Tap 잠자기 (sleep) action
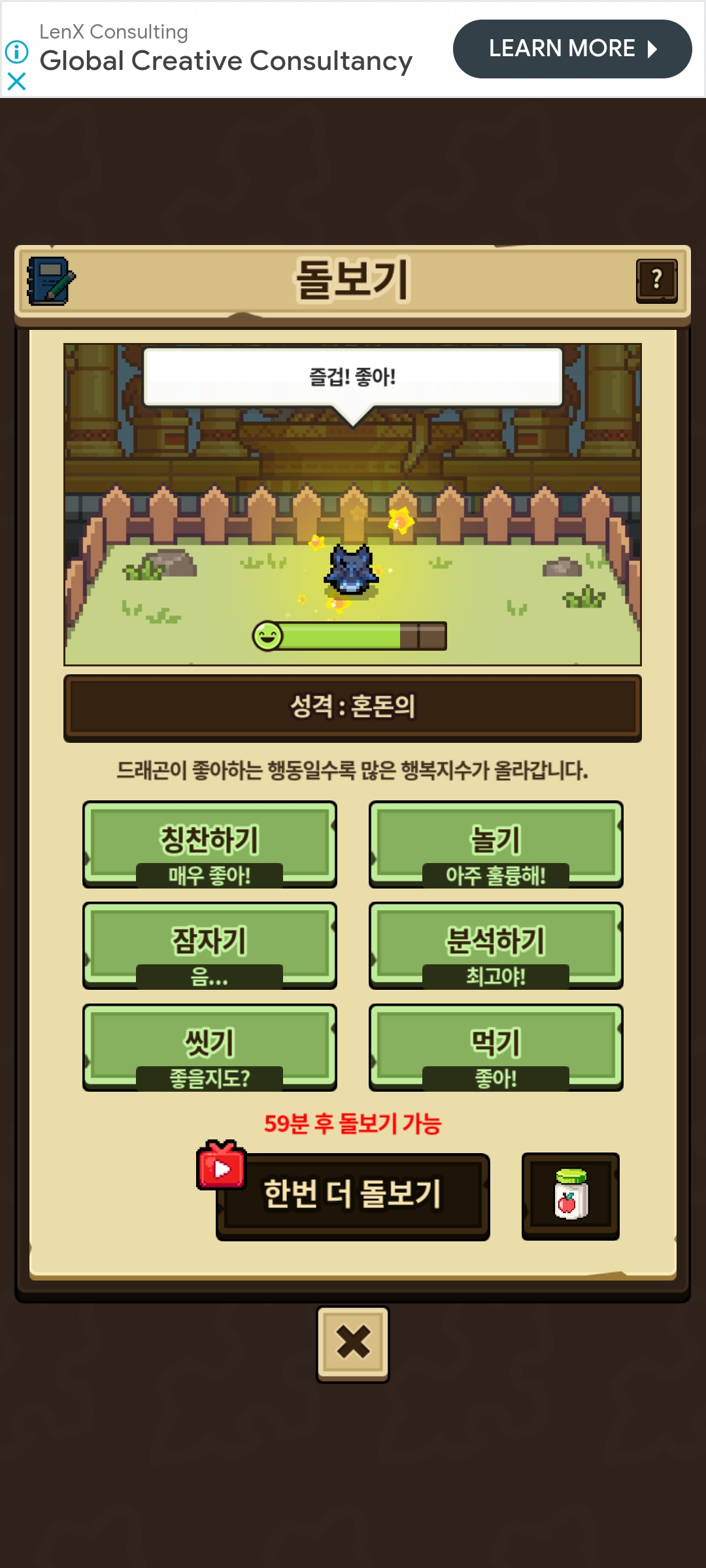The image size is (706, 1568). point(210,945)
